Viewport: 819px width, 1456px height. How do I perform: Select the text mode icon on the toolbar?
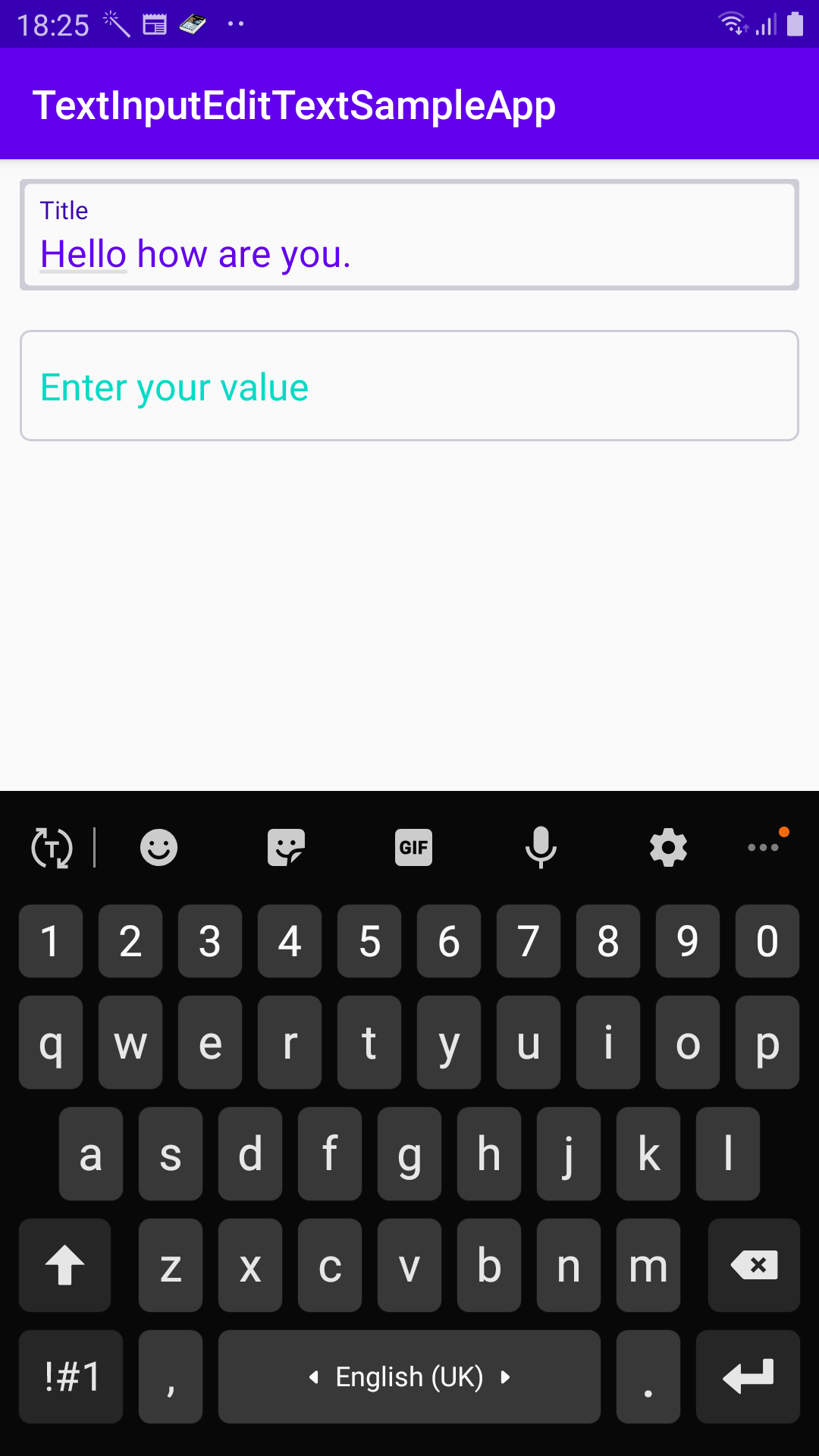coord(51,847)
